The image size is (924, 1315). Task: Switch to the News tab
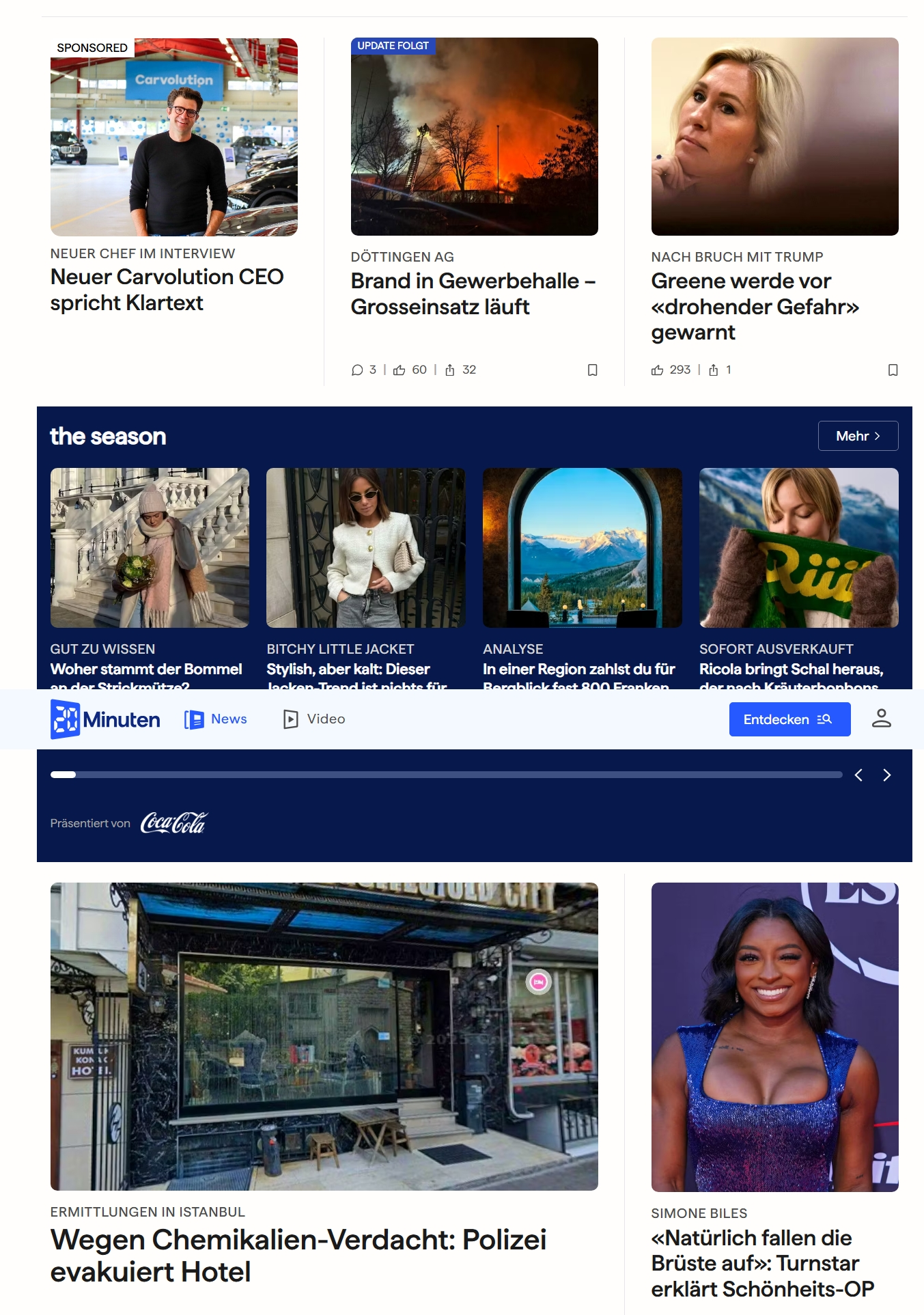pos(216,719)
